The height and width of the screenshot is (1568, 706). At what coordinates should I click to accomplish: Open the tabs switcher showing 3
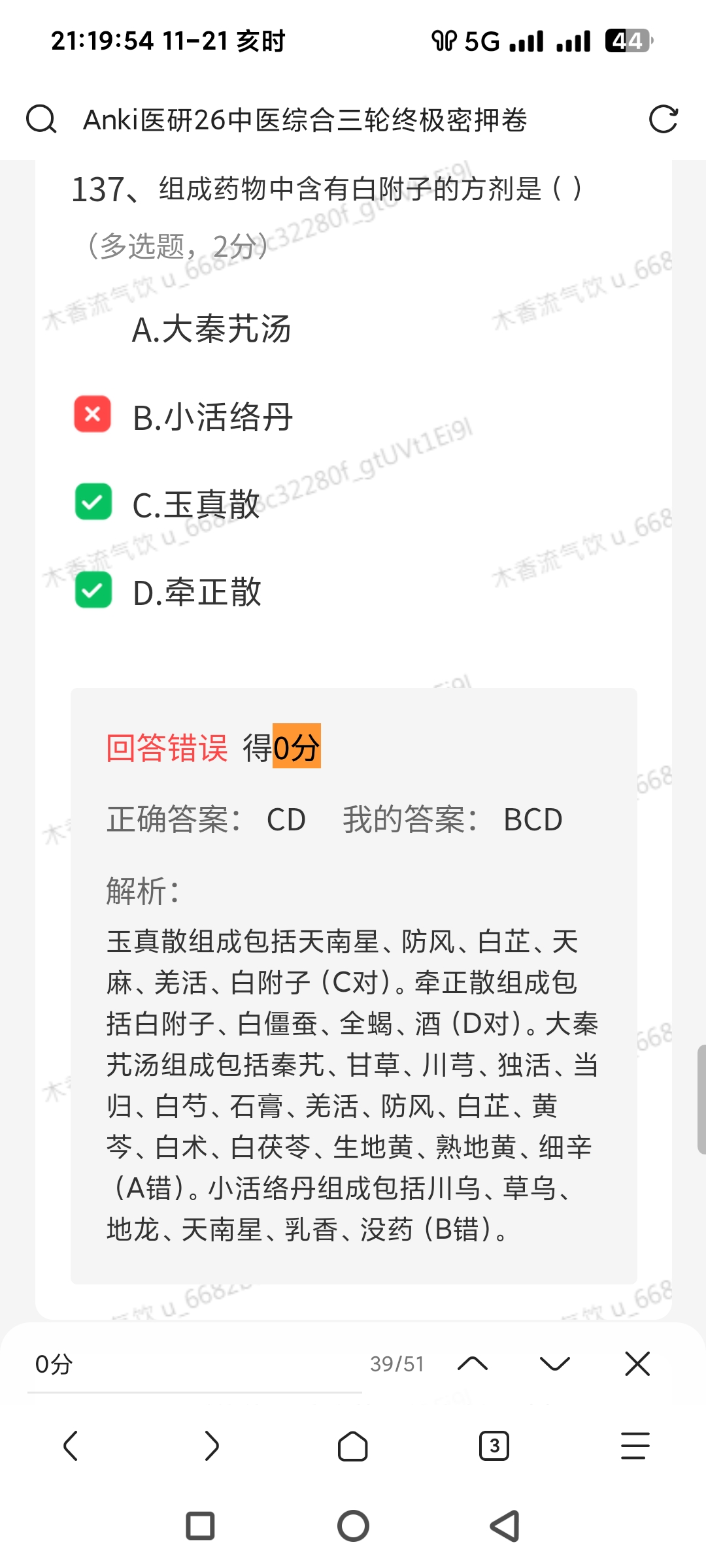pos(494,1445)
